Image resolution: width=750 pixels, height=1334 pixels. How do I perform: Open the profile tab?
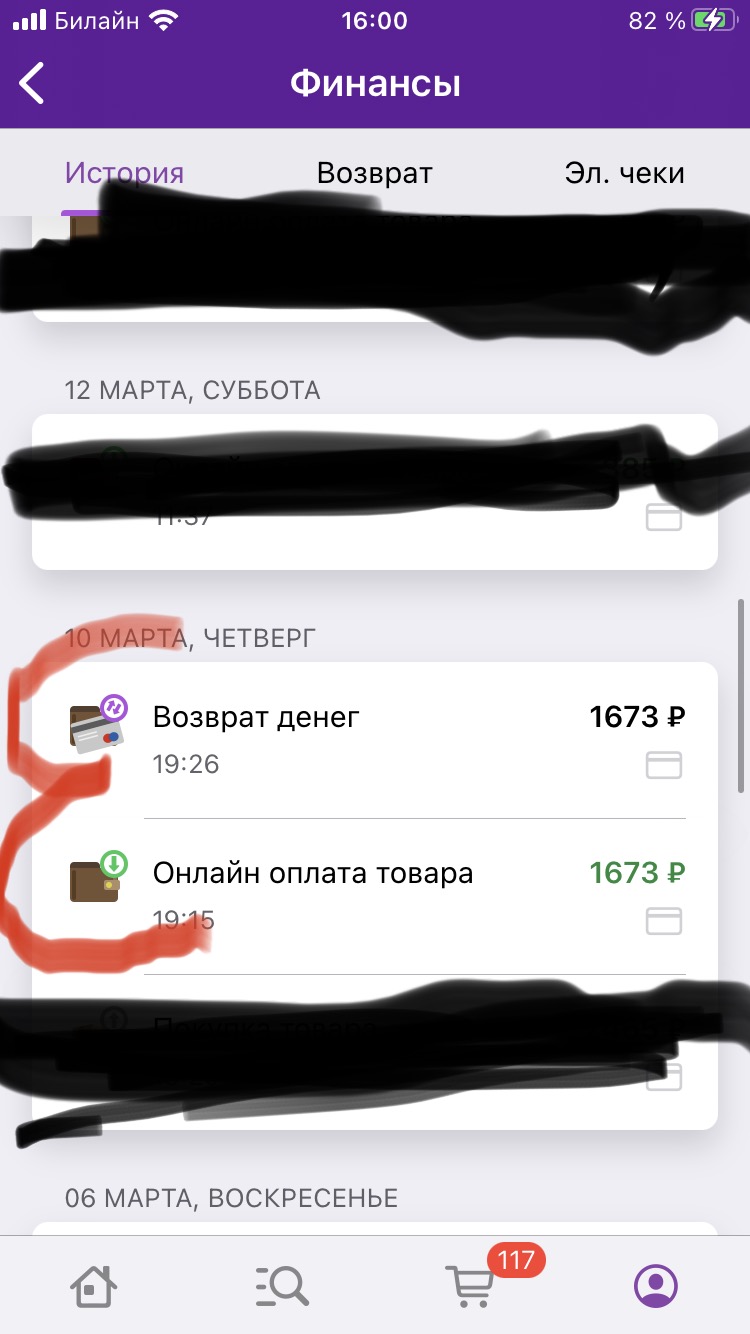pyautogui.click(x=656, y=1284)
